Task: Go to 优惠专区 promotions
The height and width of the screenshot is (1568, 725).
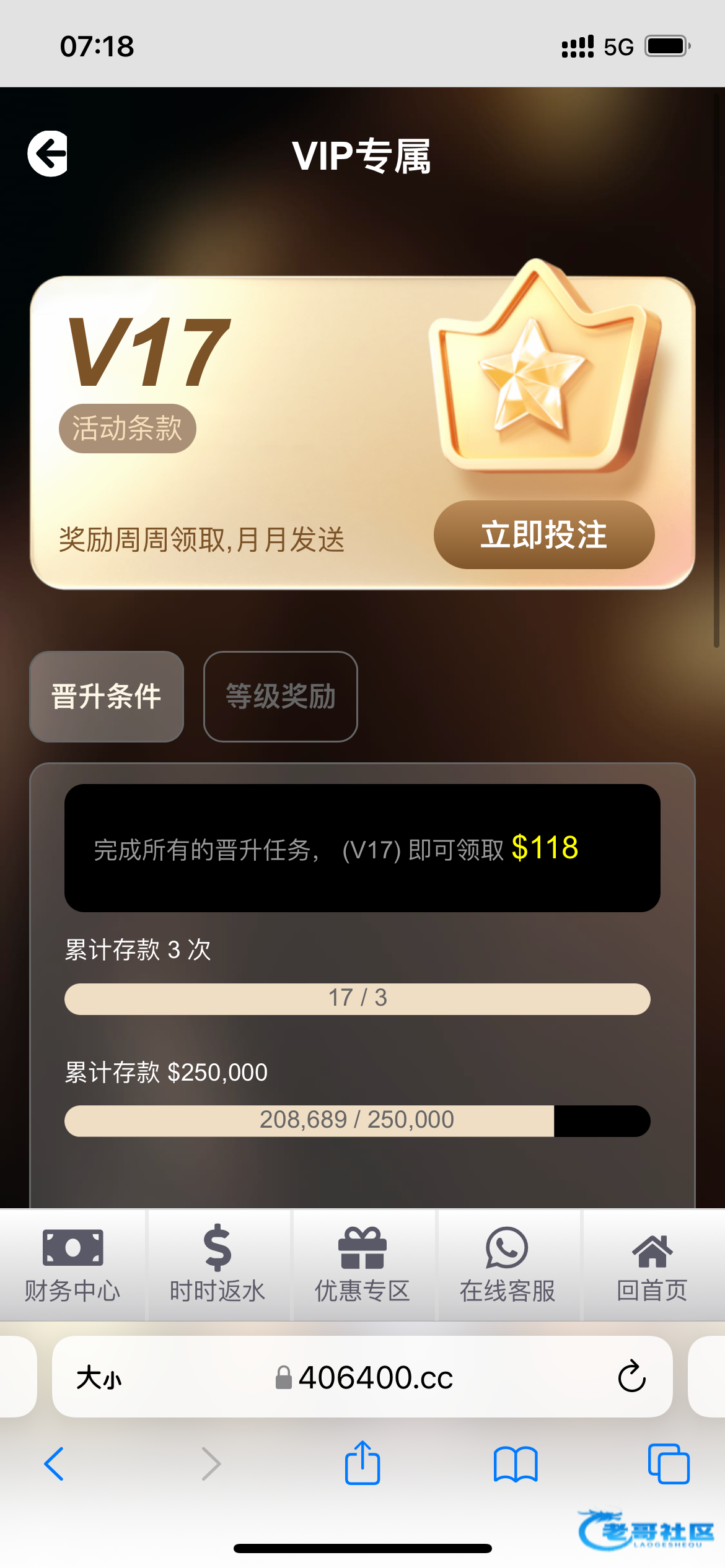Action: [362, 1265]
